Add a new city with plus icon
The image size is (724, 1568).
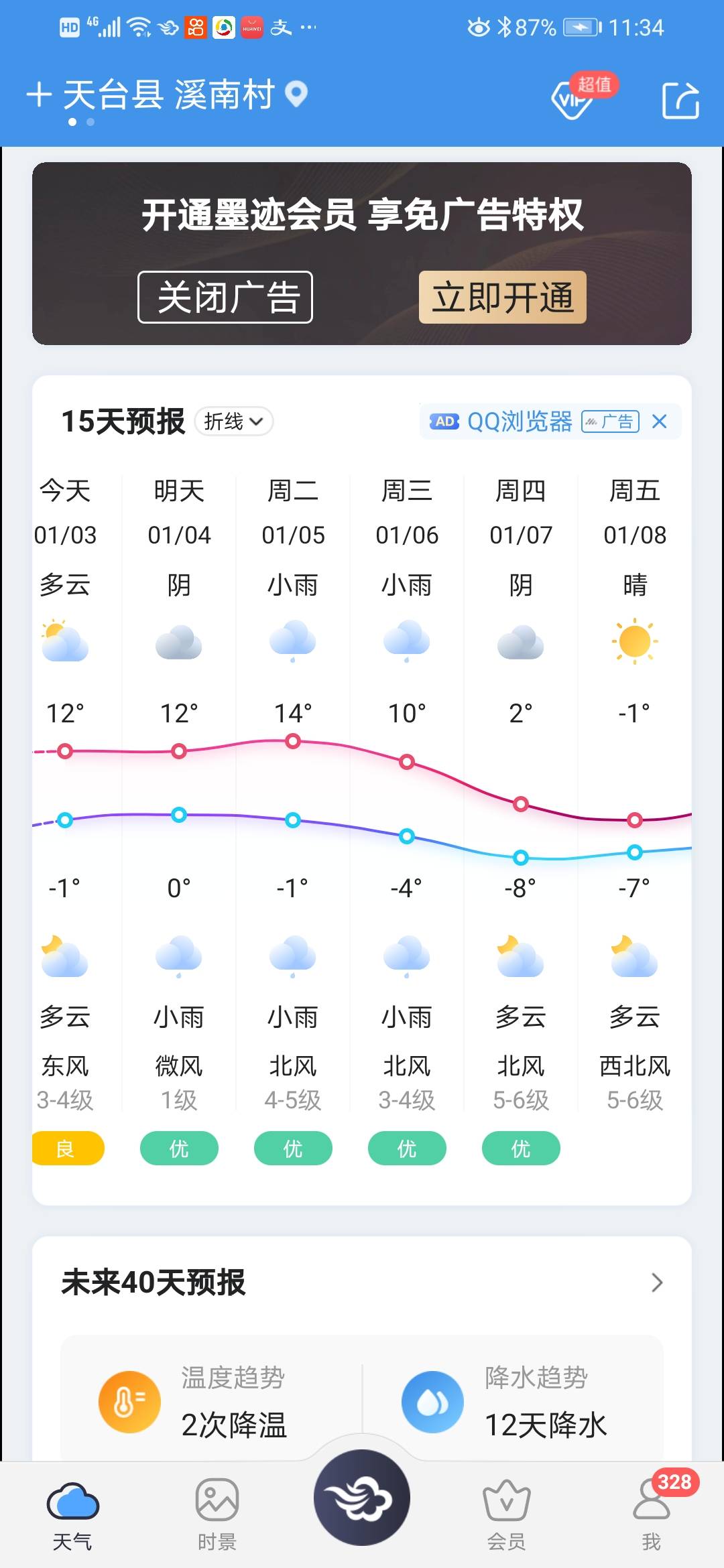[39, 94]
